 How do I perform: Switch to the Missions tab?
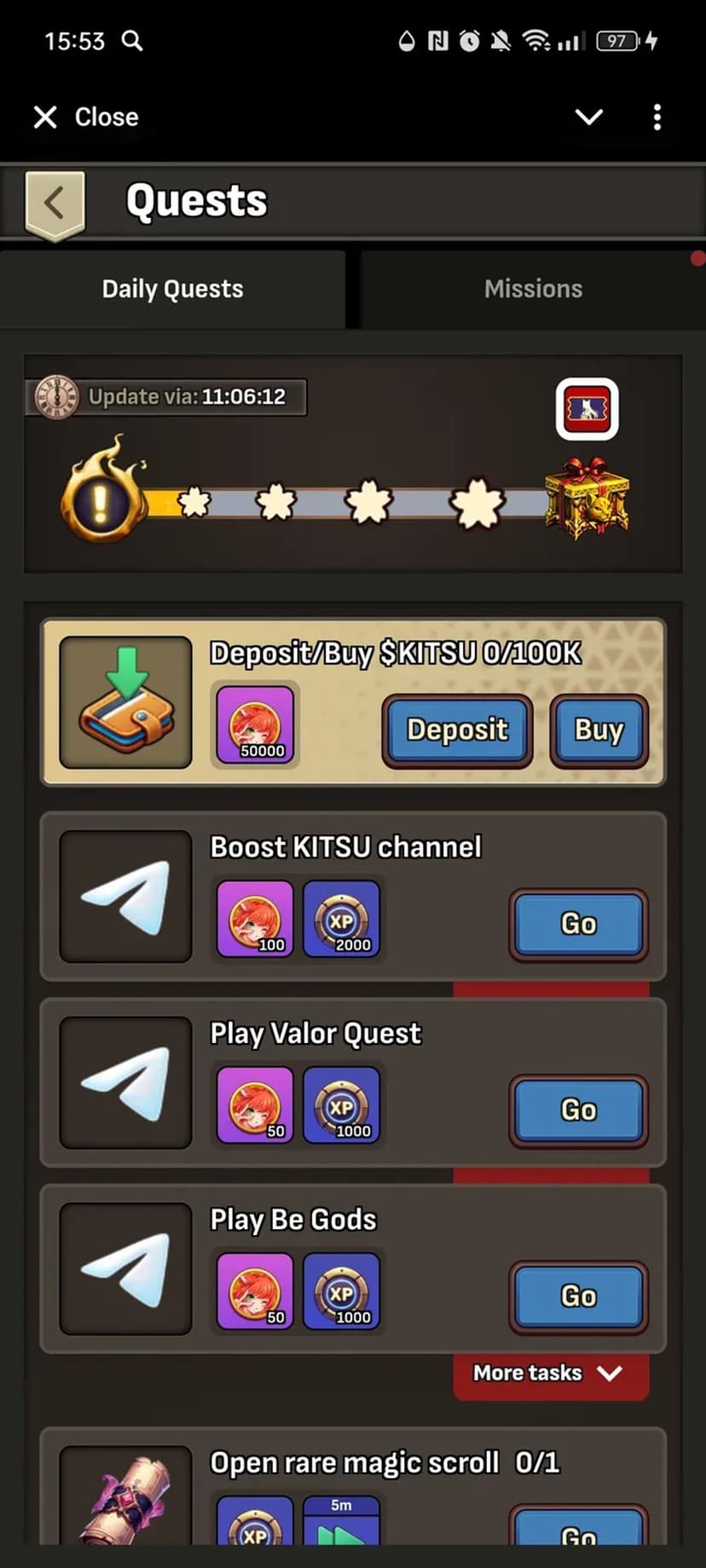[533, 289]
